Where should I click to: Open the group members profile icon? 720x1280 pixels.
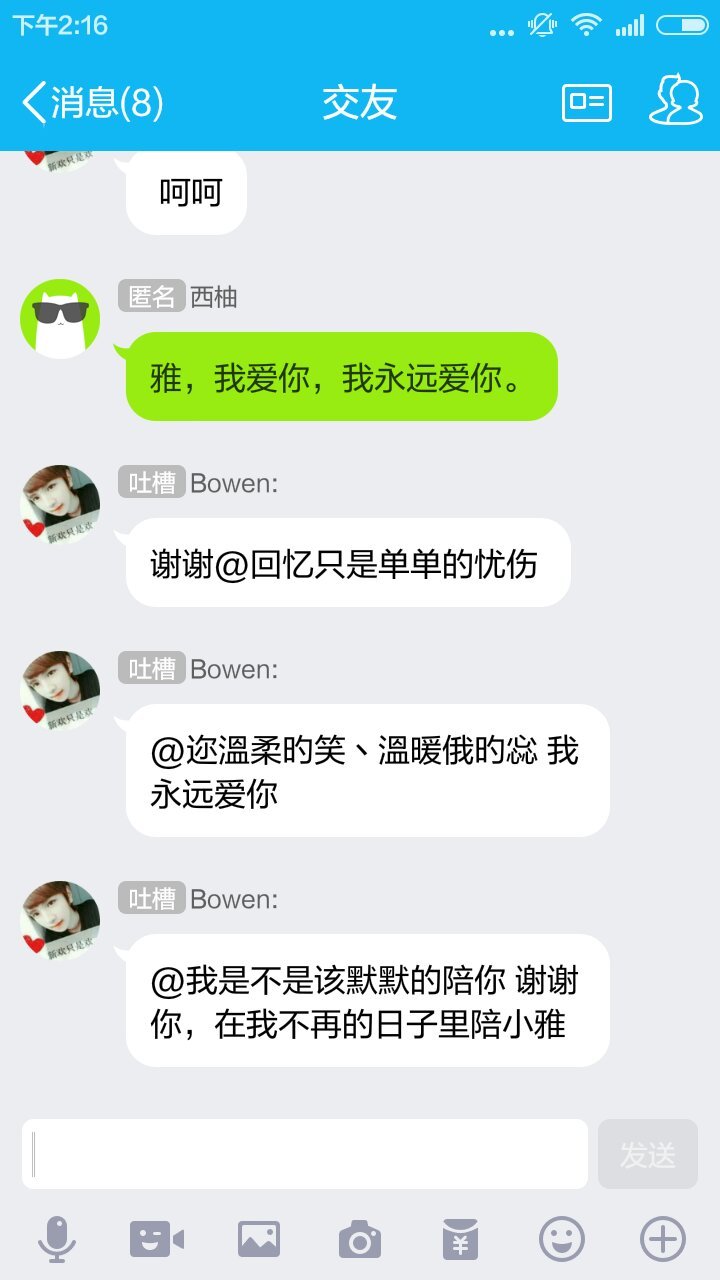(x=675, y=101)
